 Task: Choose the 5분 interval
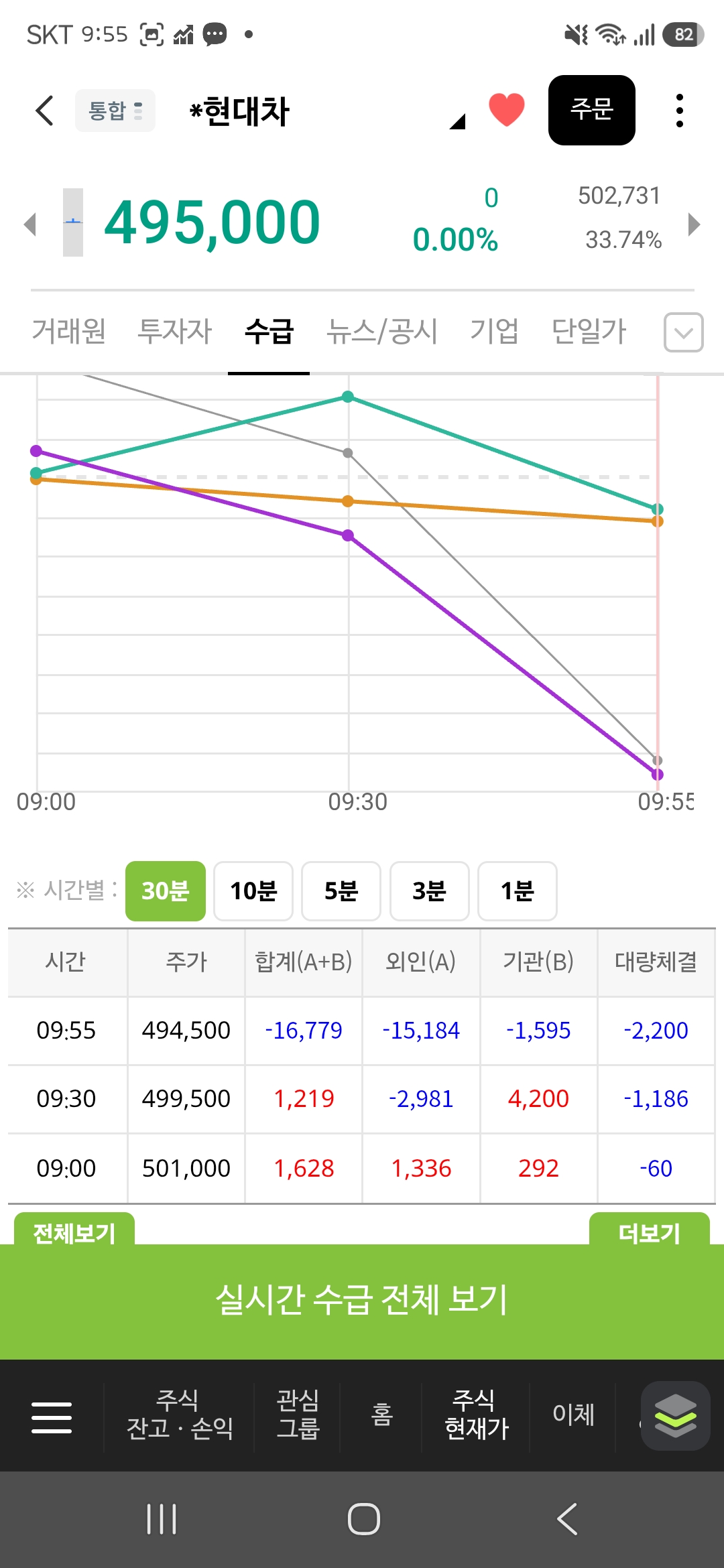pyautogui.click(x=341, y=891)
